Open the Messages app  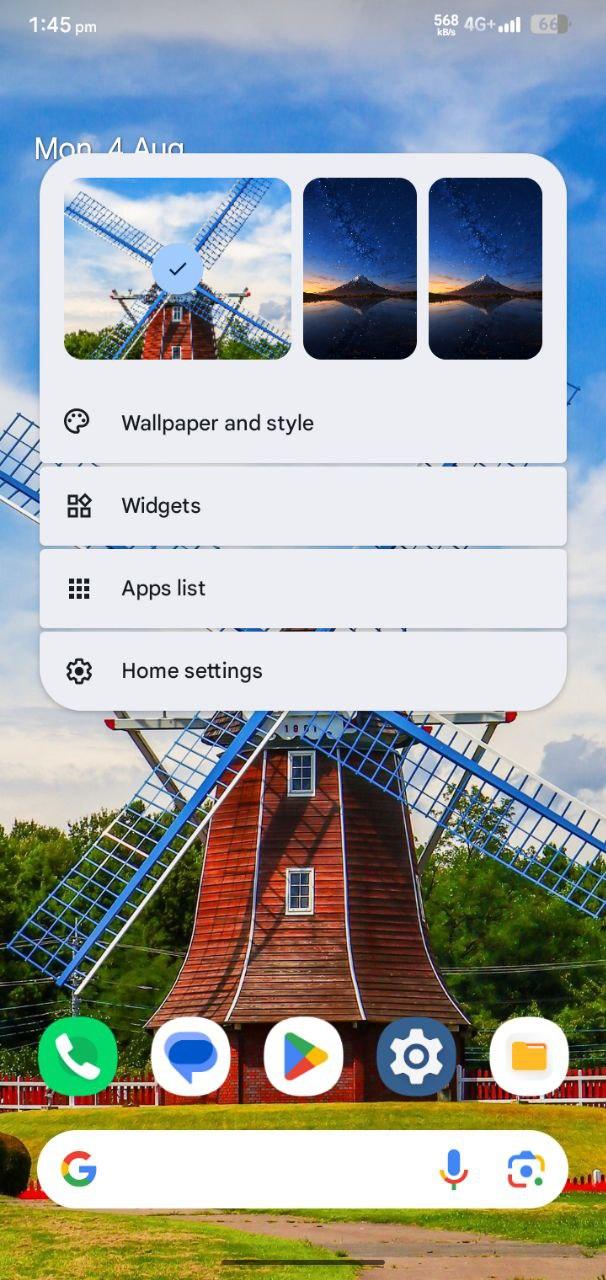click(190, 1056)
